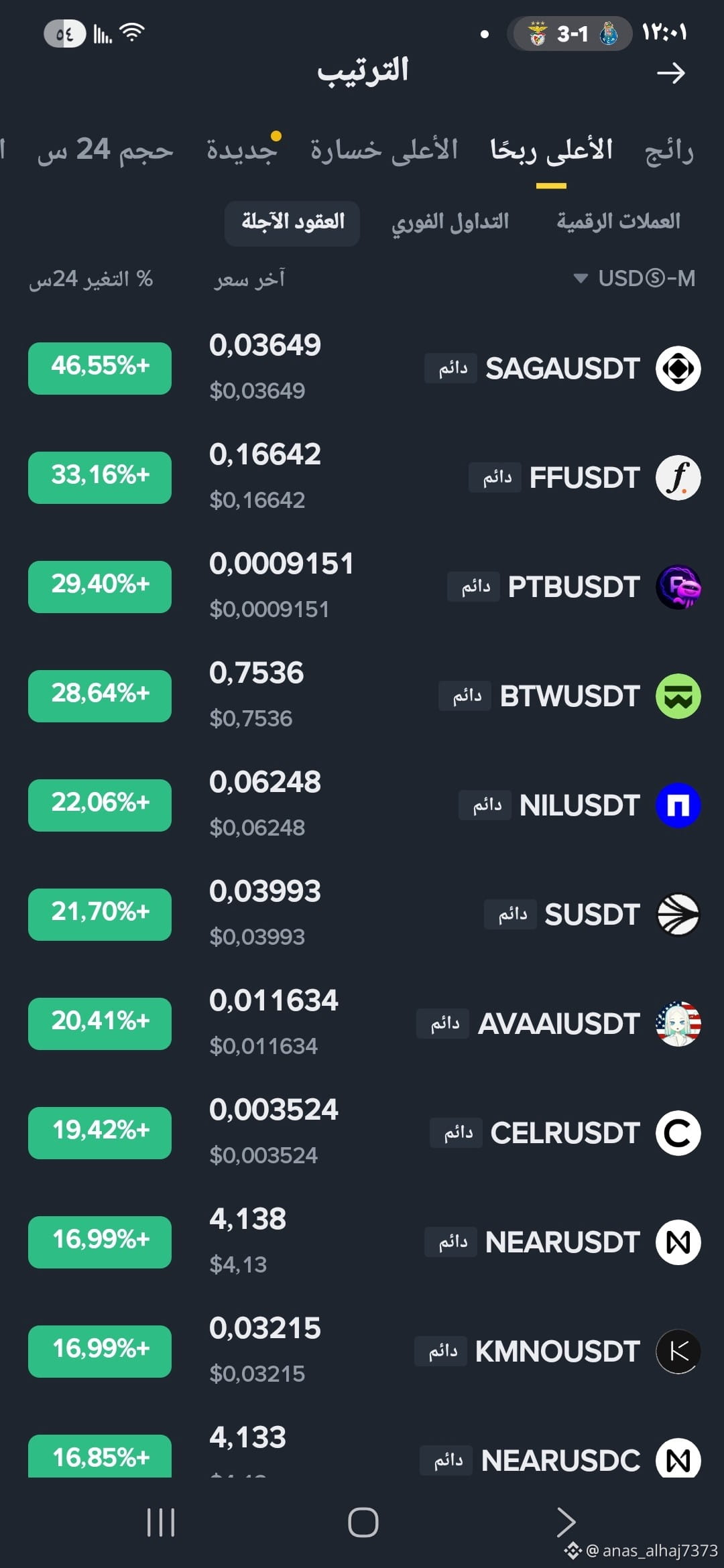
Task: Open CELRUSDT contract row
Action: point(362,1132)
